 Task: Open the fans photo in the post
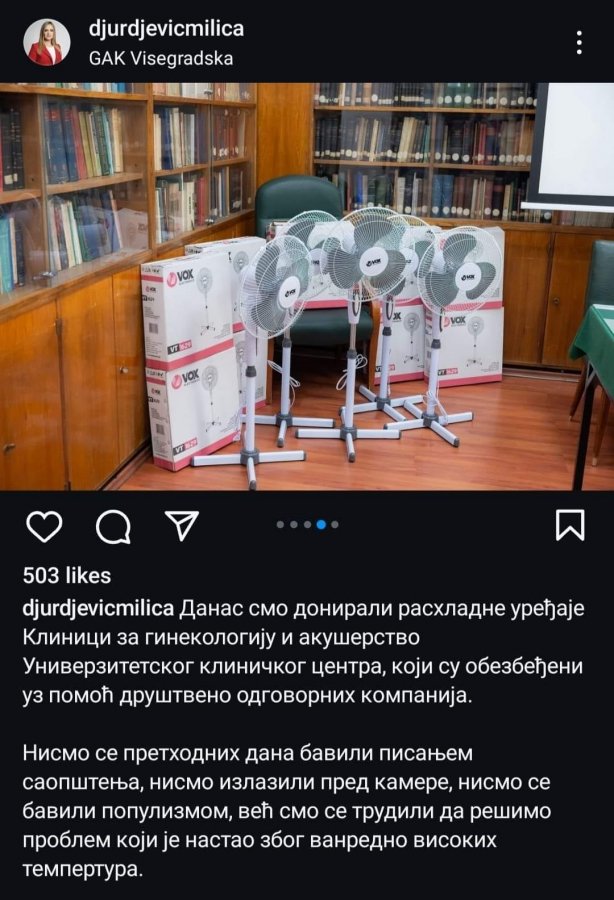click(307, 286)
